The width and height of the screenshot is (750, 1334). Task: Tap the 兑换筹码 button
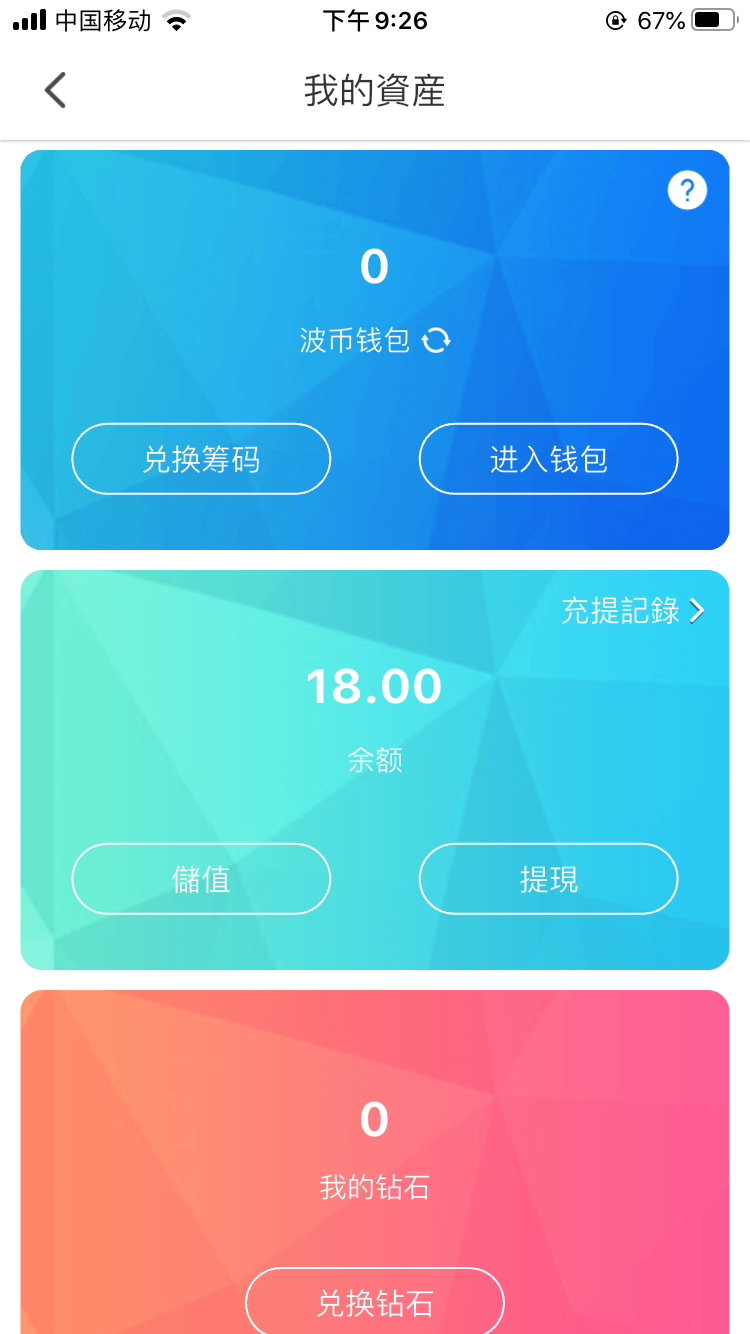(x=201, y=459)
